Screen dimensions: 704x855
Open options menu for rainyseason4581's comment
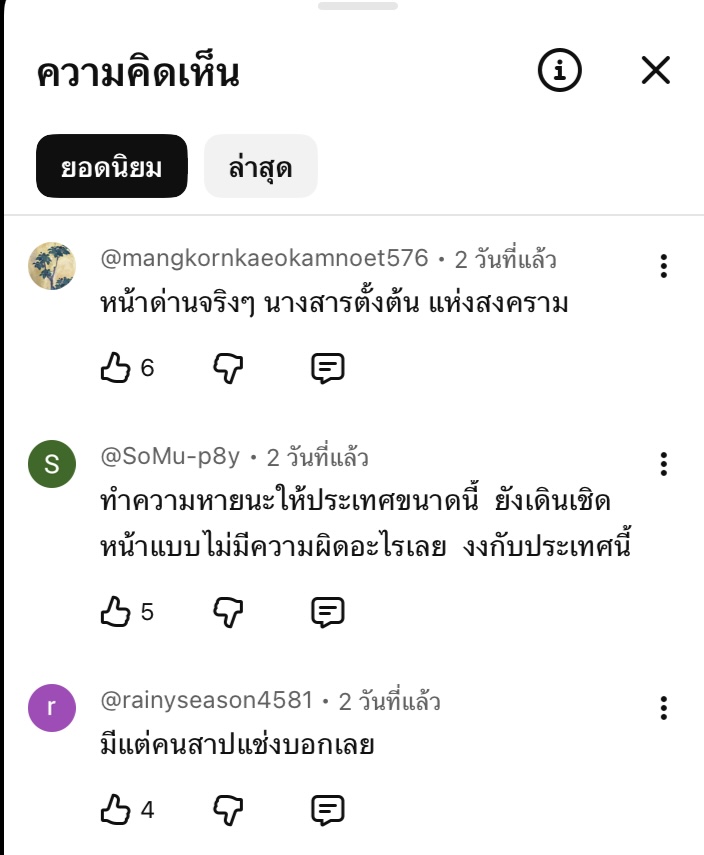(663, 708)
